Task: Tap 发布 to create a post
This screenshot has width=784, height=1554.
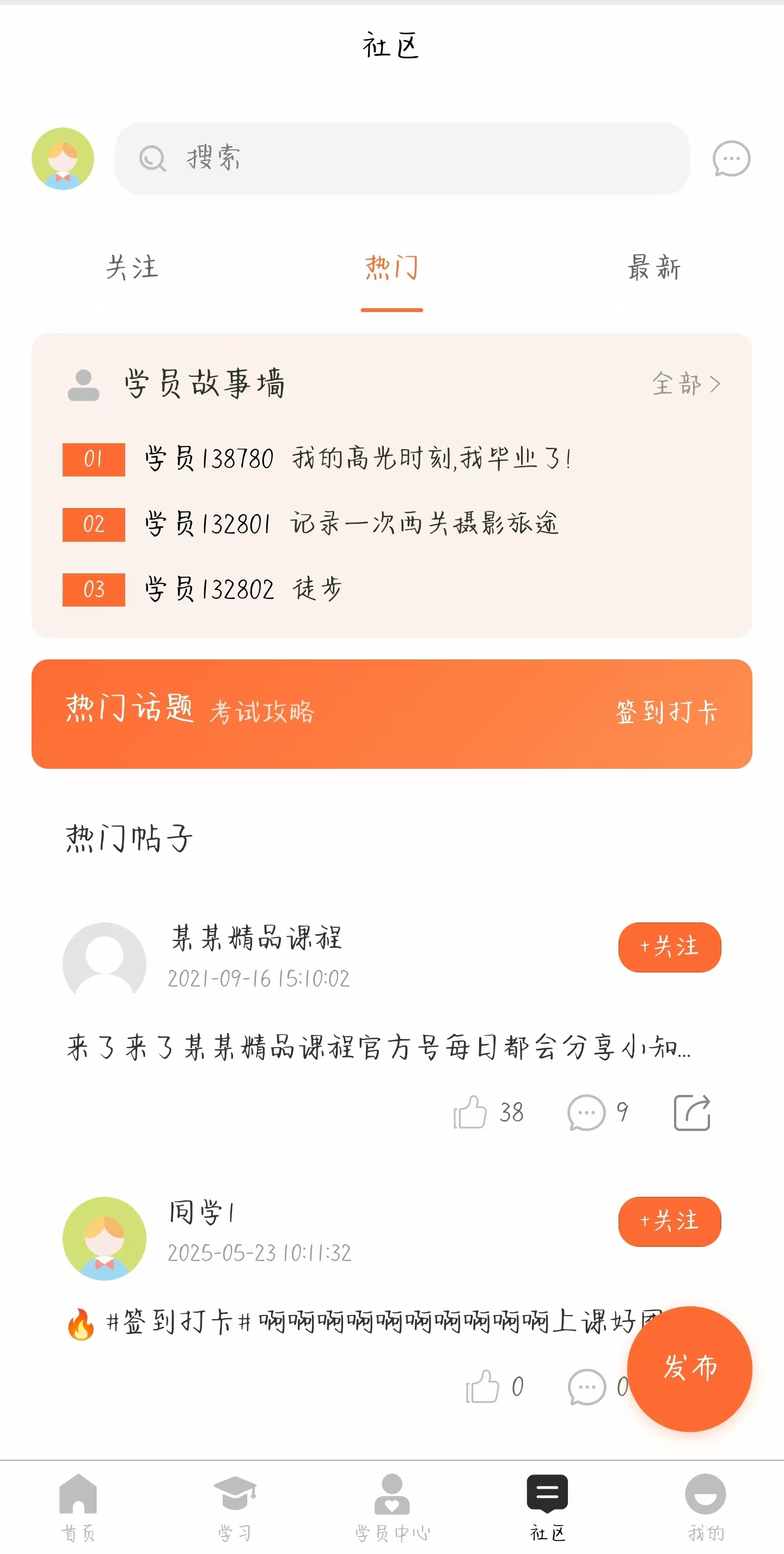Action: pos(689,1368)
